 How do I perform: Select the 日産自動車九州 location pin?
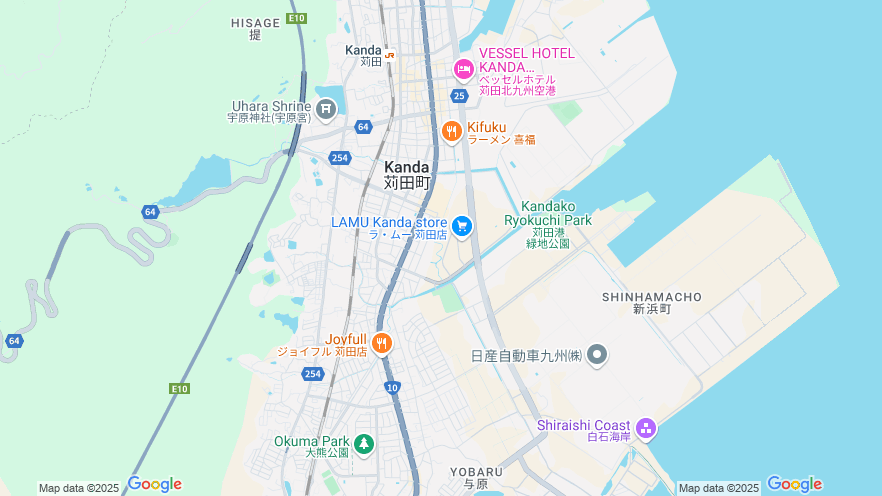pos(597,354)
